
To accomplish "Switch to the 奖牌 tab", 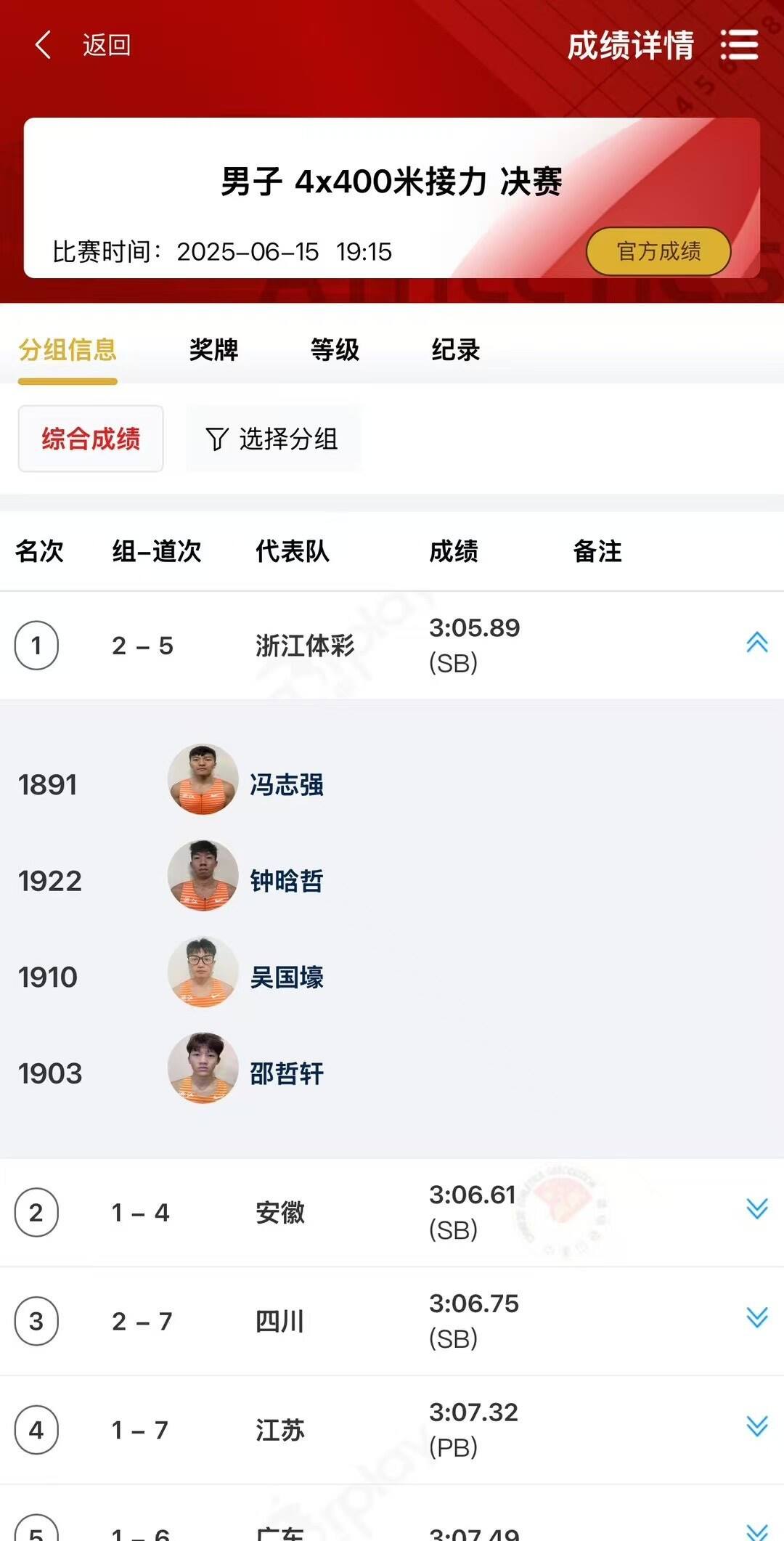I will tap(213, 349).
